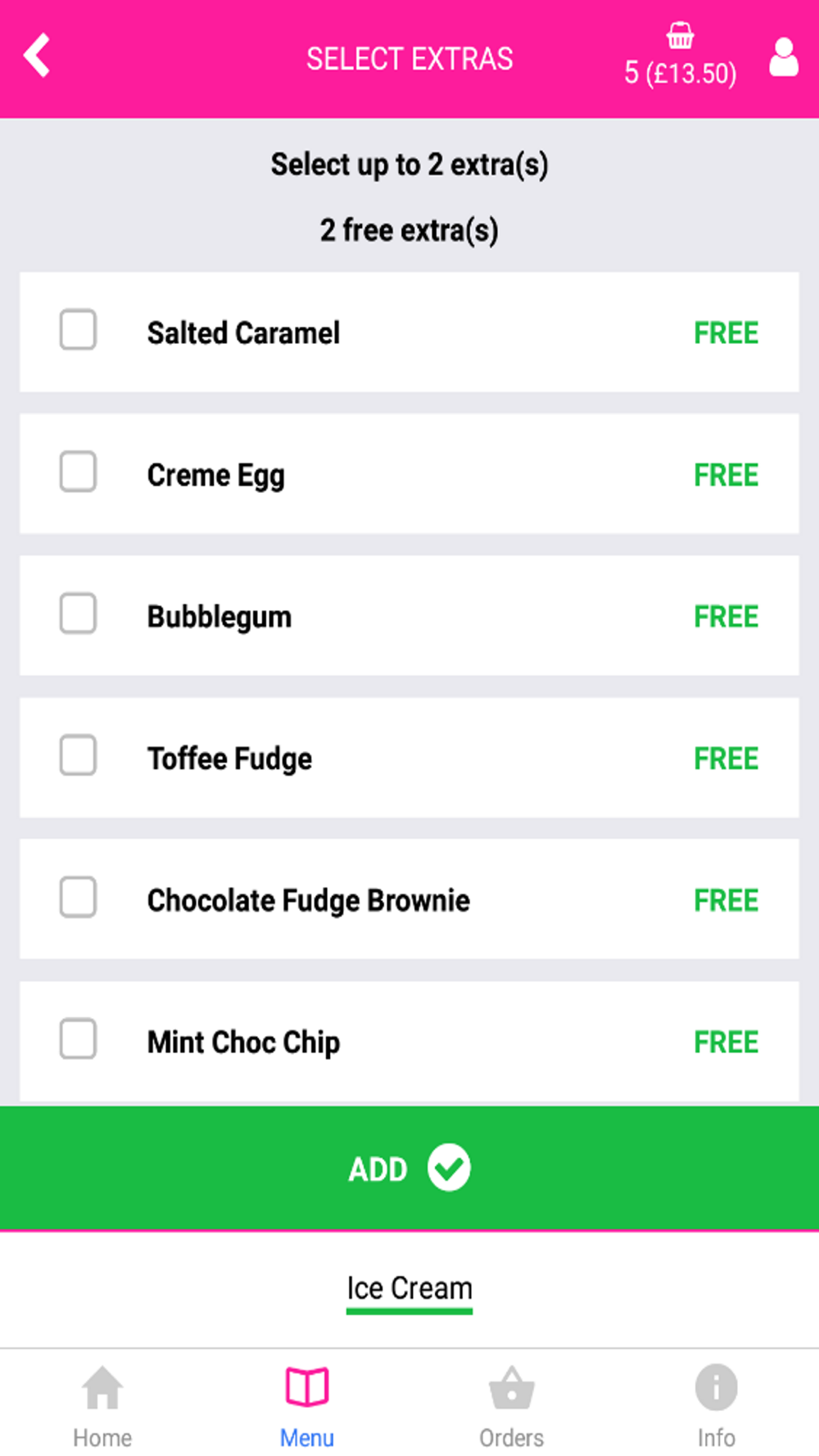Select the Mint Choc Chip checkbox
This screenshot has height=1456, width=819.
(x=78, y=1038)
